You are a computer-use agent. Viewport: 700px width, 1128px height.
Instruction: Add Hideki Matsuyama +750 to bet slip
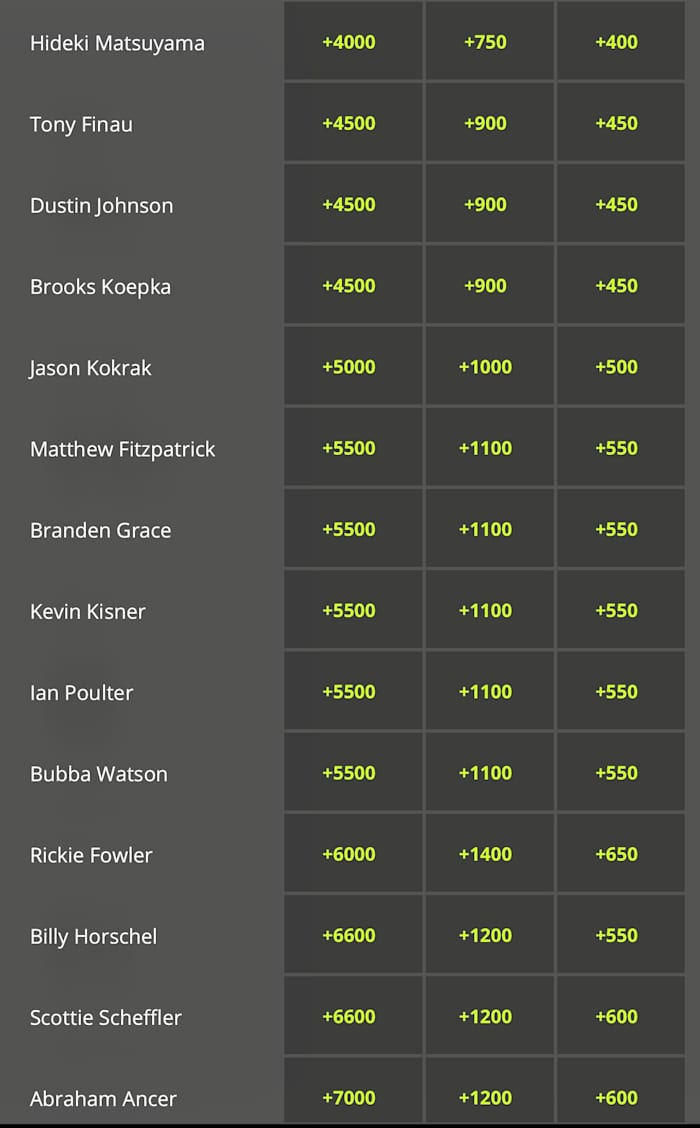485,42
